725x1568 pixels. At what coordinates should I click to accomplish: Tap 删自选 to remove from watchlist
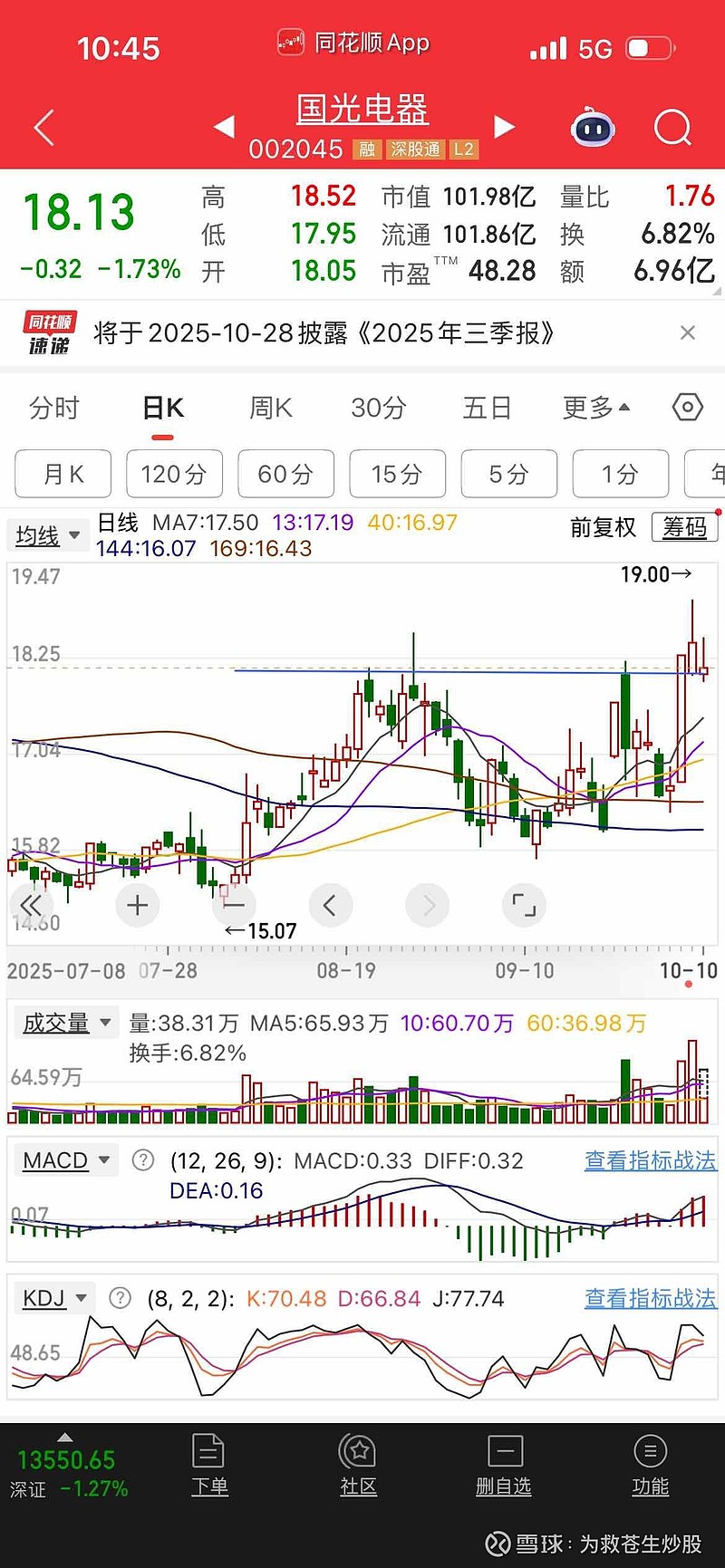(x=504, y=1465)
